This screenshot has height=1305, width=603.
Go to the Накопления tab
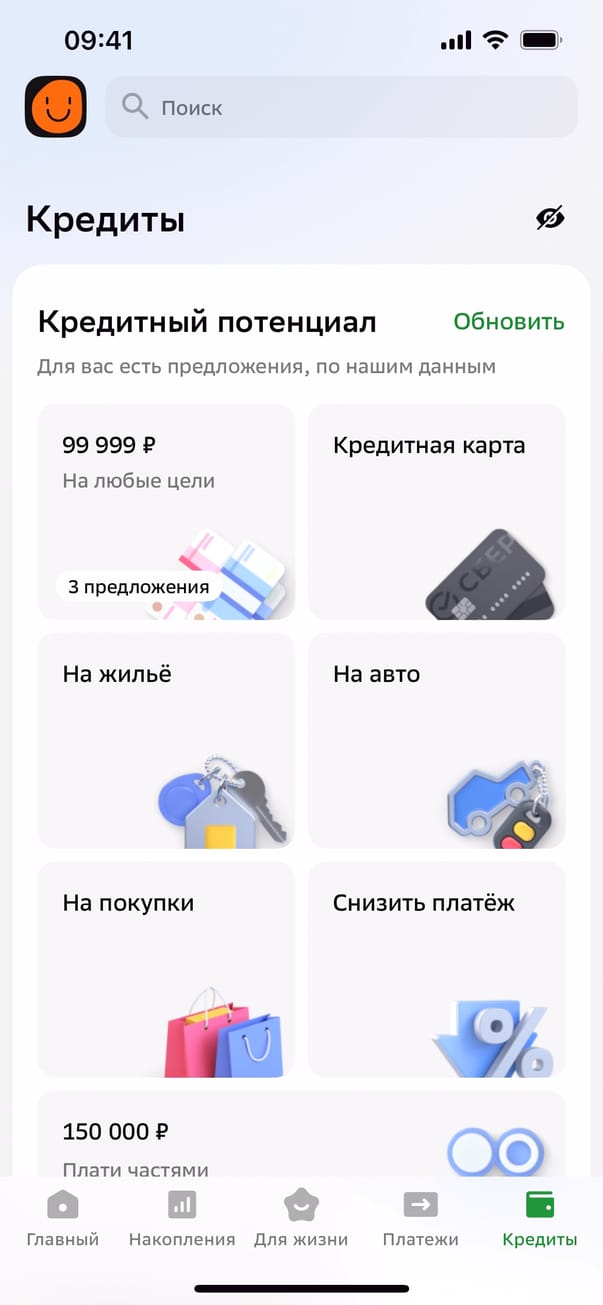point(182,1219)
